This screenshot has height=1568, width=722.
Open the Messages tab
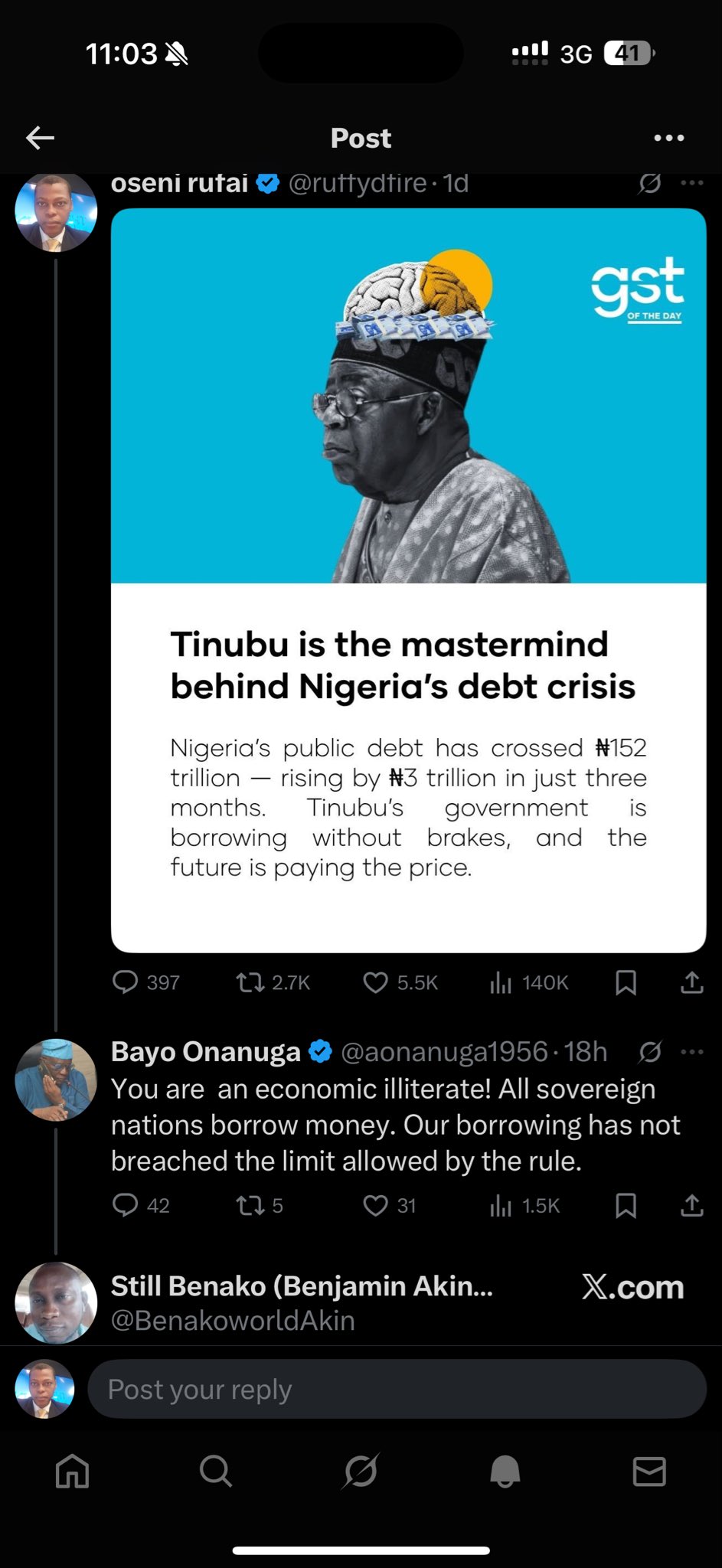click(649, 1471)
